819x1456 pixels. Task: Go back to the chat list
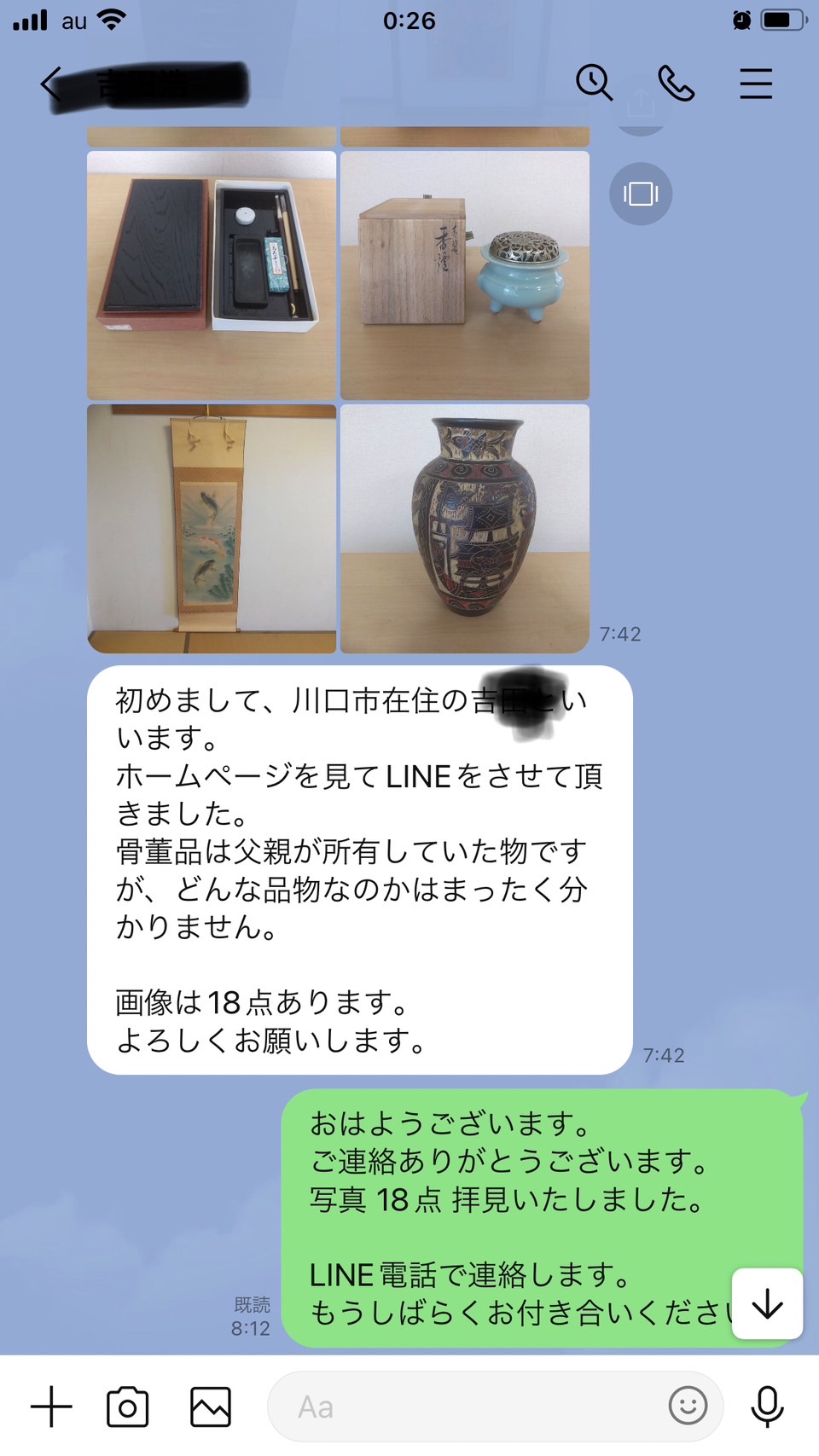pos(51,84)
